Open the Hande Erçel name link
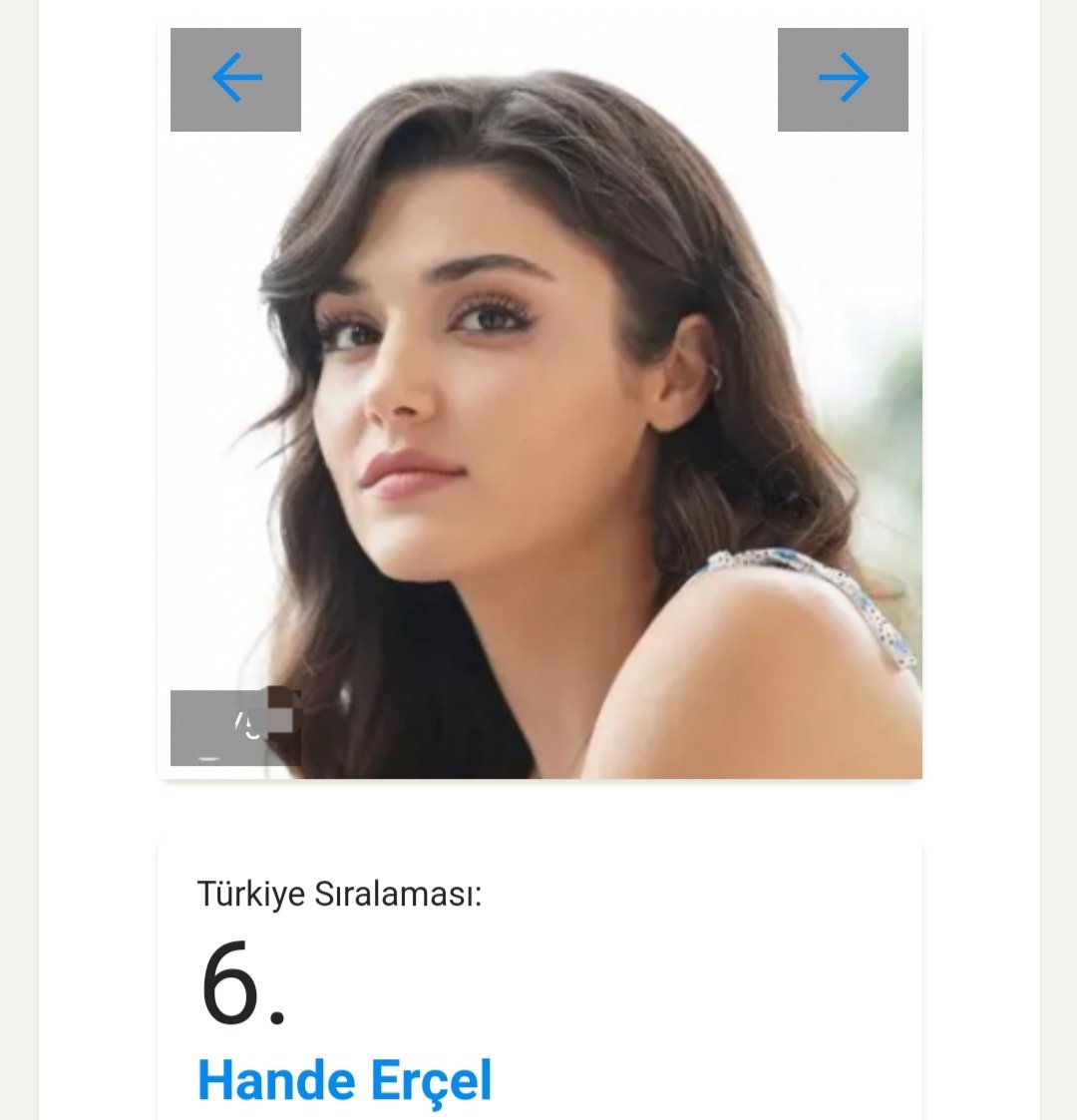Image resolution: width=1077 pixels, height=1120 pixels. pos(345,1081)
